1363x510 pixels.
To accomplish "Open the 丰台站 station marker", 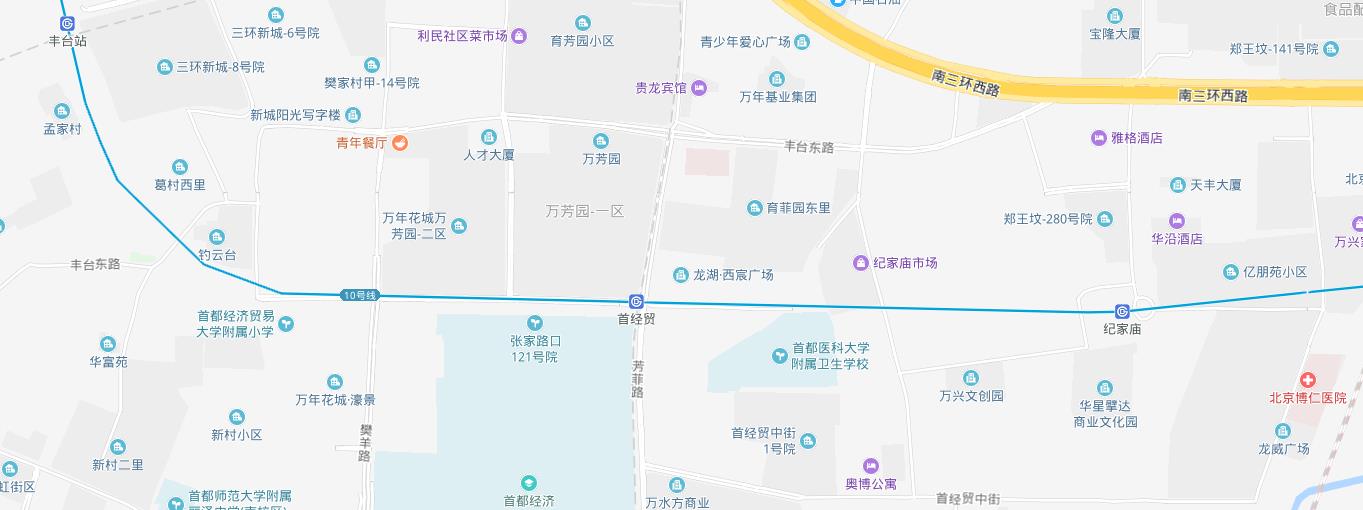I will click(68, 23).
